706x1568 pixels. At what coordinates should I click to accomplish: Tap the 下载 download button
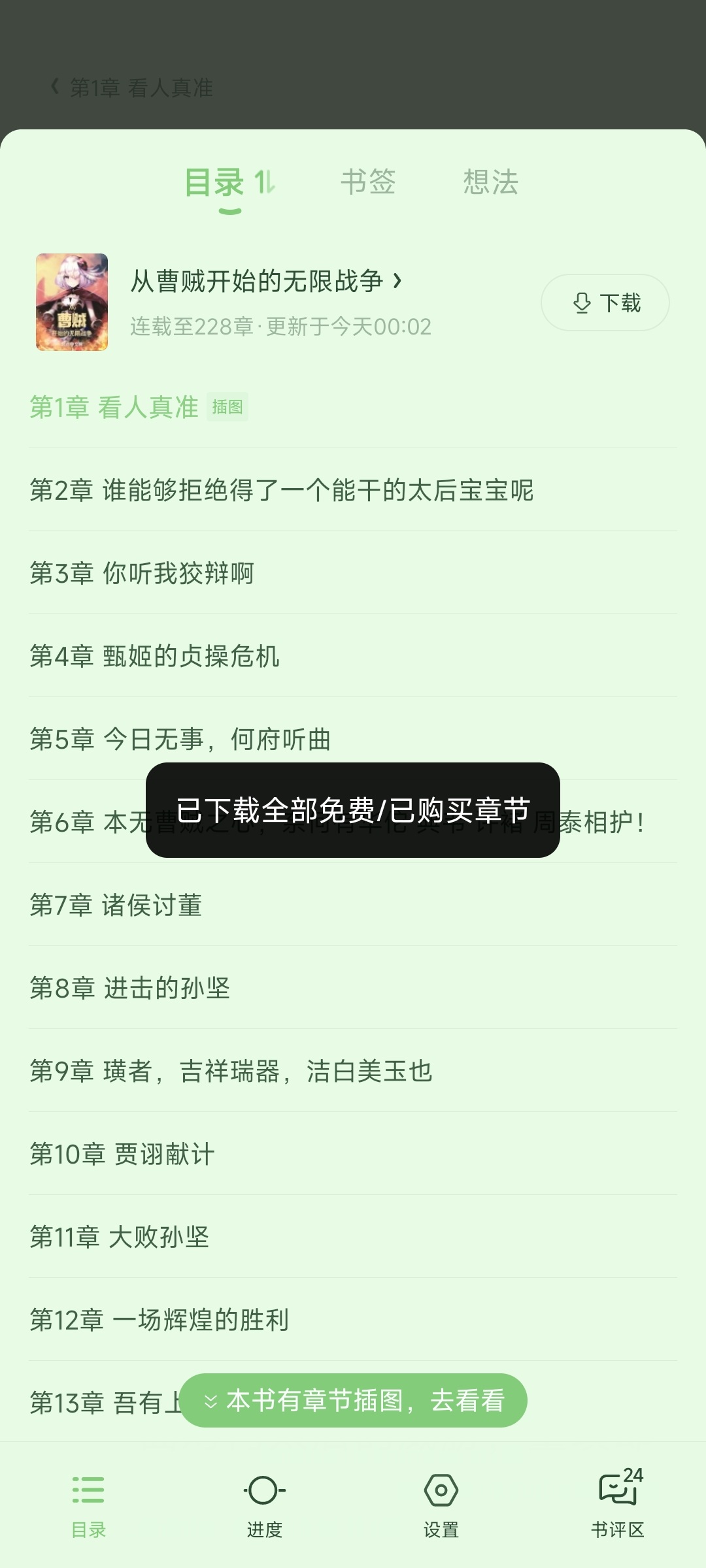tap(605, 302)
